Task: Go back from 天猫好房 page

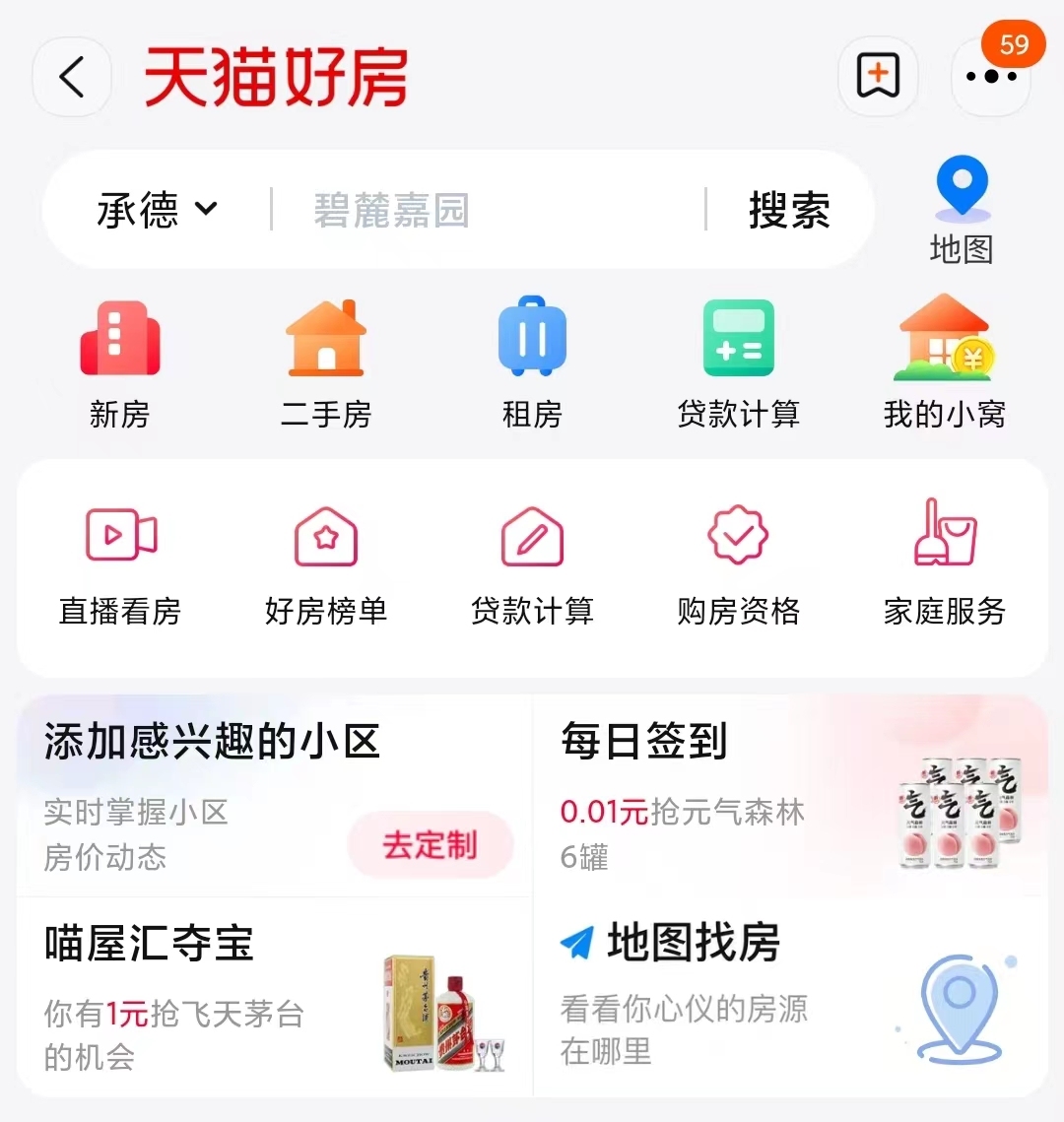Action: tap(72, 77)
